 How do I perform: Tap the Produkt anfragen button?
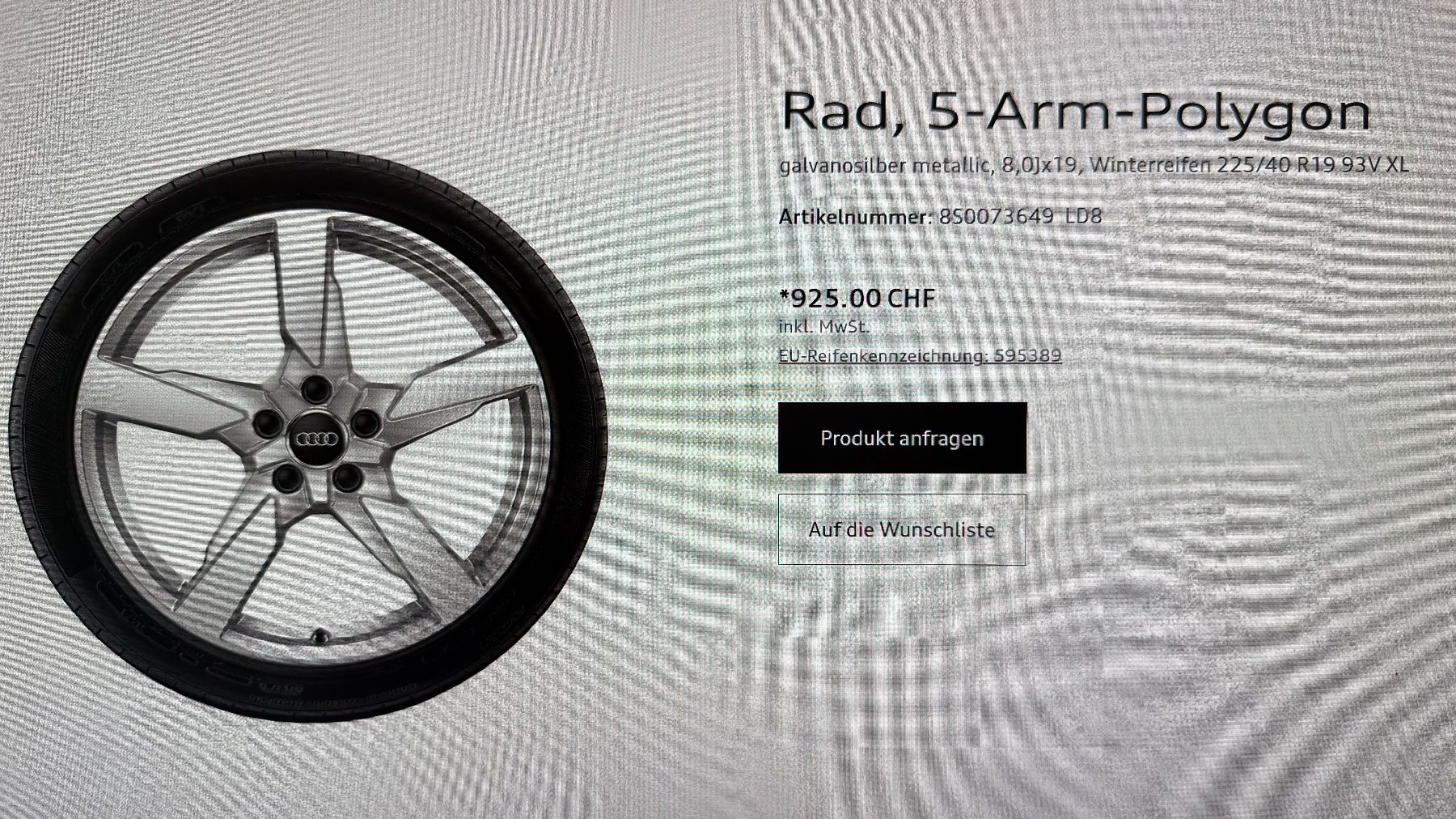(902, 438)
